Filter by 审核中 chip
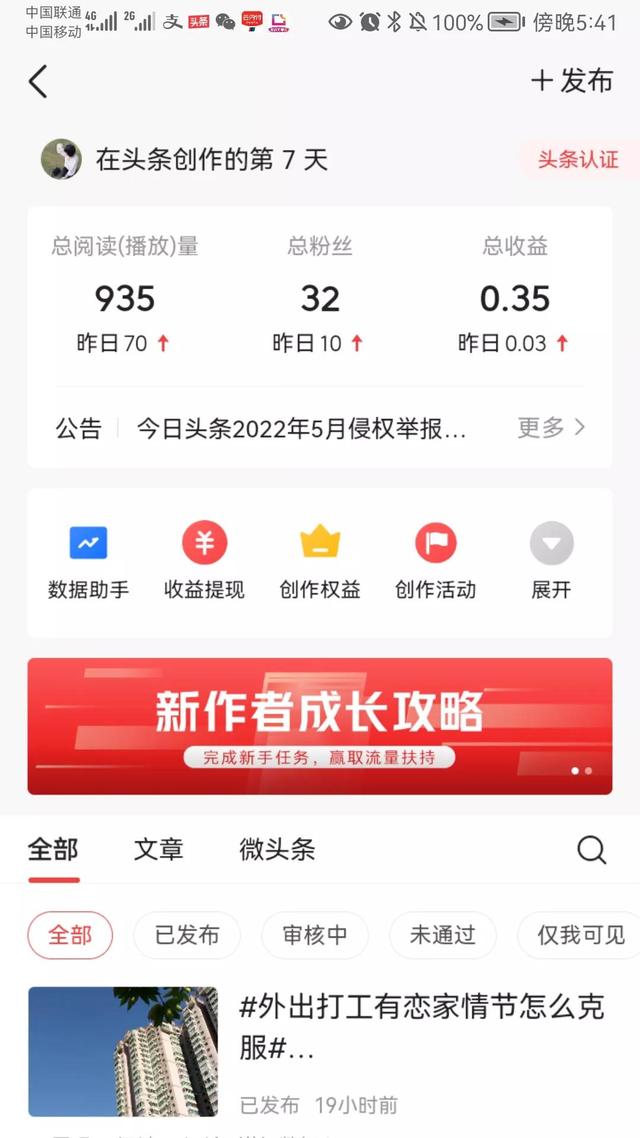 [x=315, y=935]
